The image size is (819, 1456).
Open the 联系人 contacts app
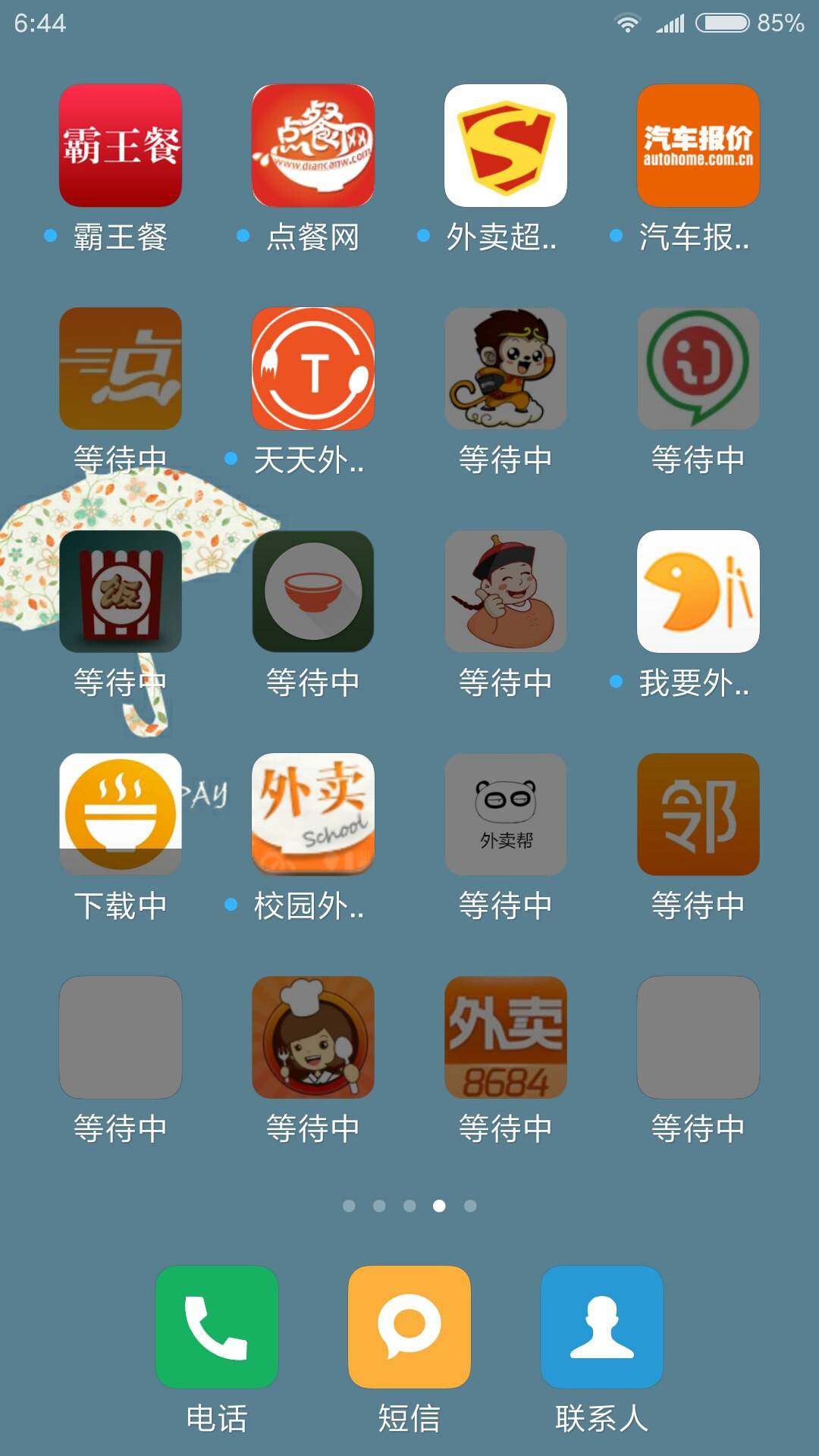602,1326
